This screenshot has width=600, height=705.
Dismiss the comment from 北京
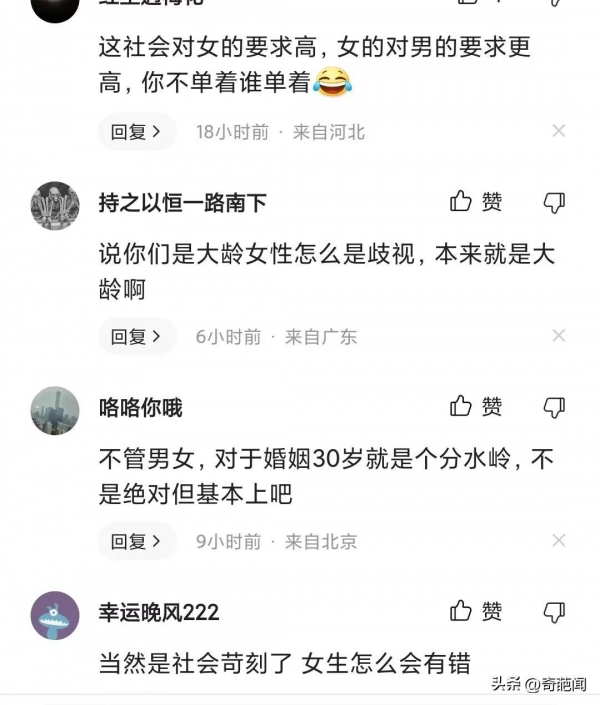559,540
